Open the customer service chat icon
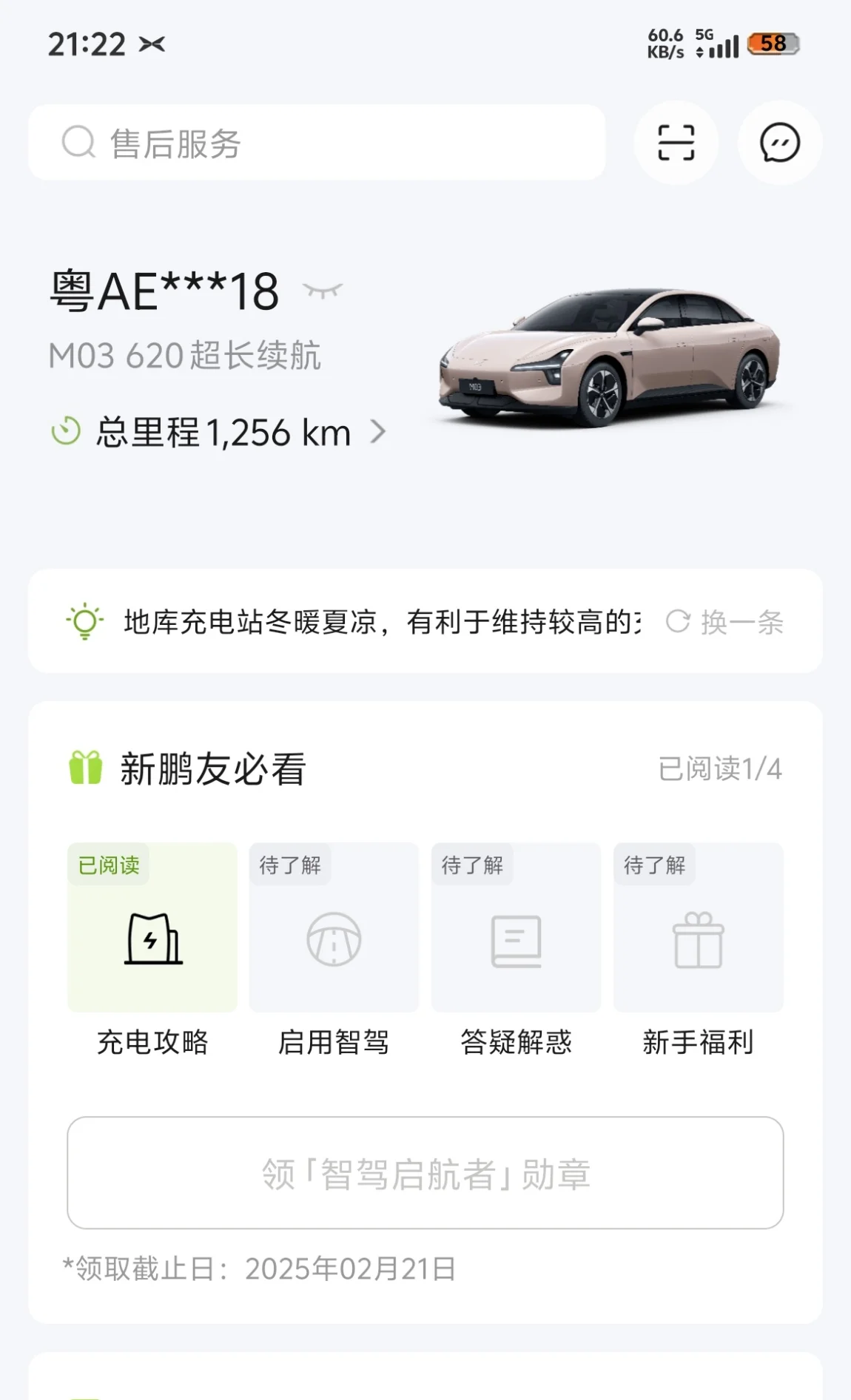 pyautogui.click(x=780, y=142)
